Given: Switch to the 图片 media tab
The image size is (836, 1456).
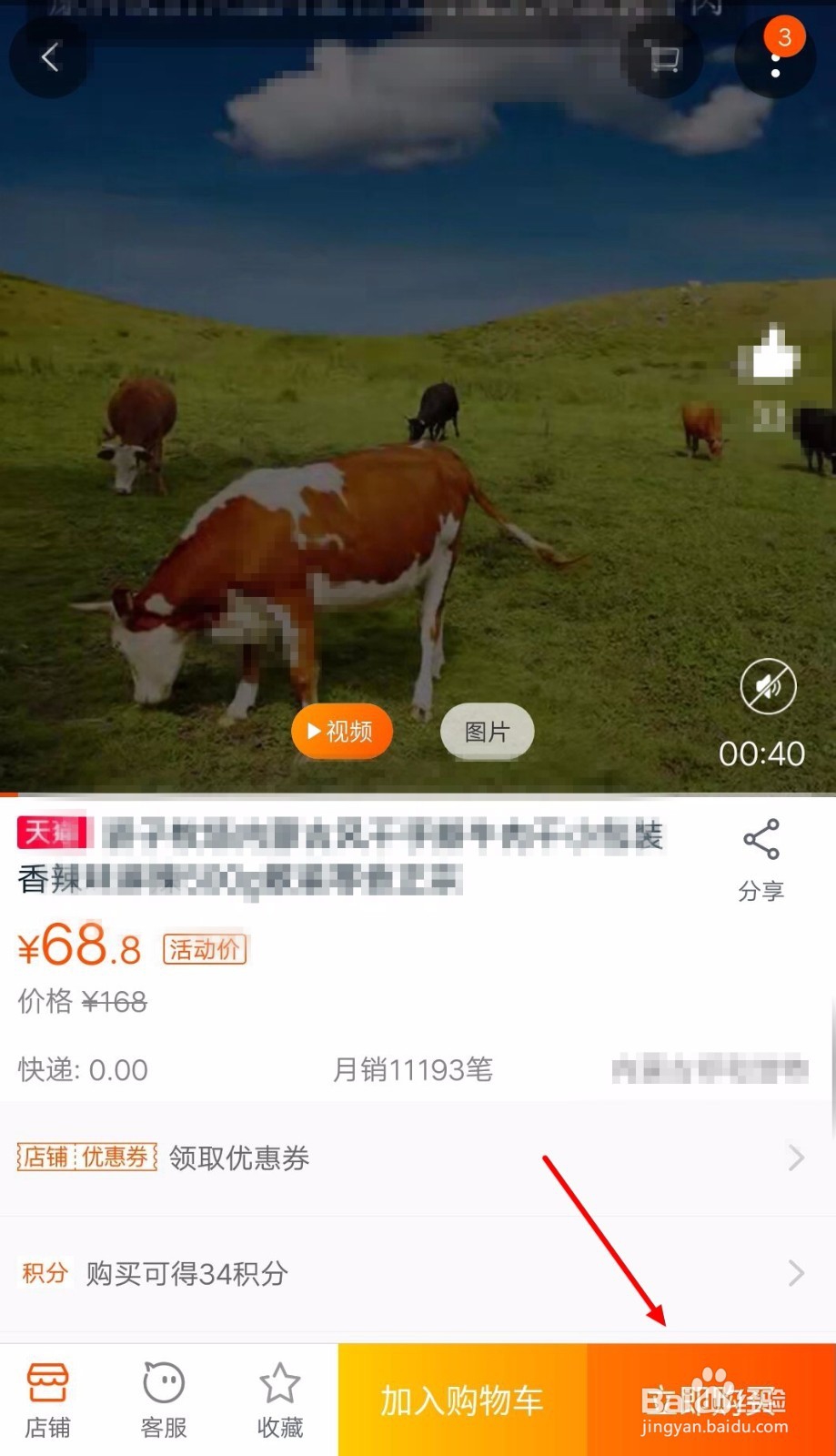Looking at the screenshot, I should click(x=487, y=732).
